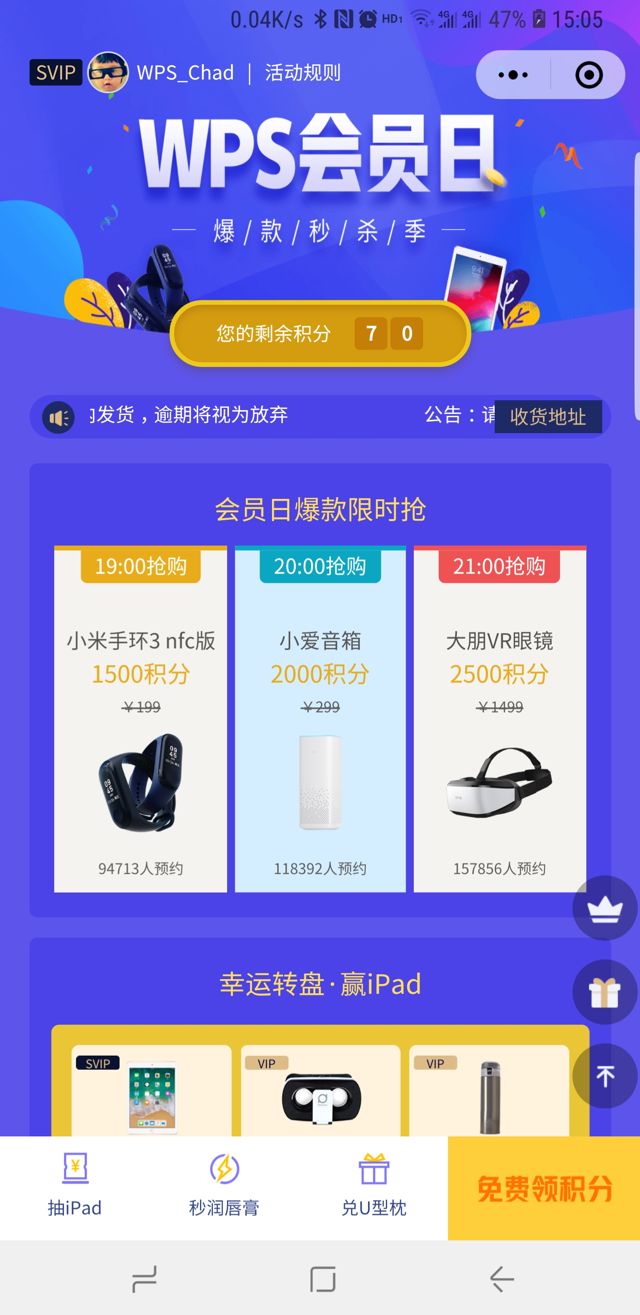Close the mini program via the circle icon
Viewport: 640px width, 1315px height.
tap(589, 75)
